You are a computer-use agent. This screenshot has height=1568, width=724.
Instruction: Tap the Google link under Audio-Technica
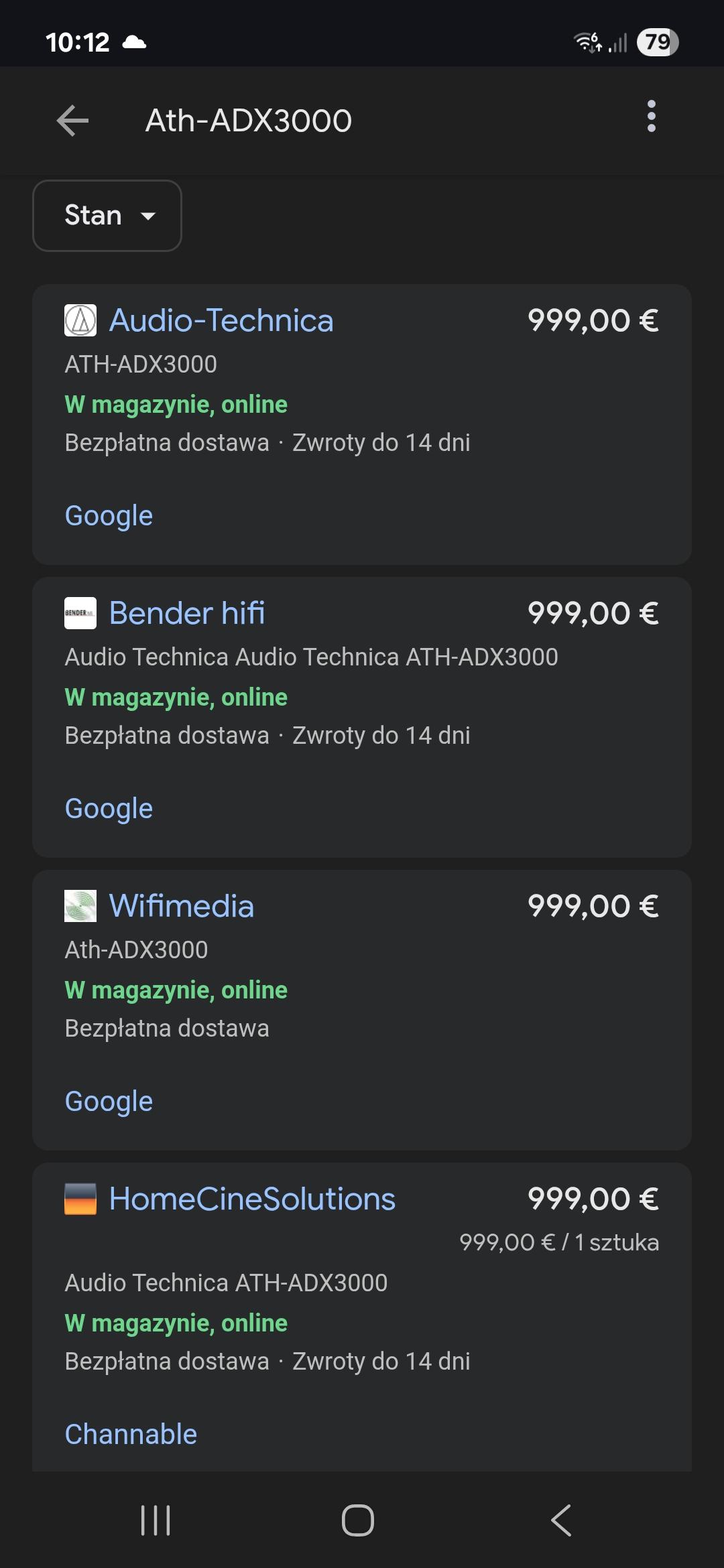pyautogui.click(x=109, y=516)
